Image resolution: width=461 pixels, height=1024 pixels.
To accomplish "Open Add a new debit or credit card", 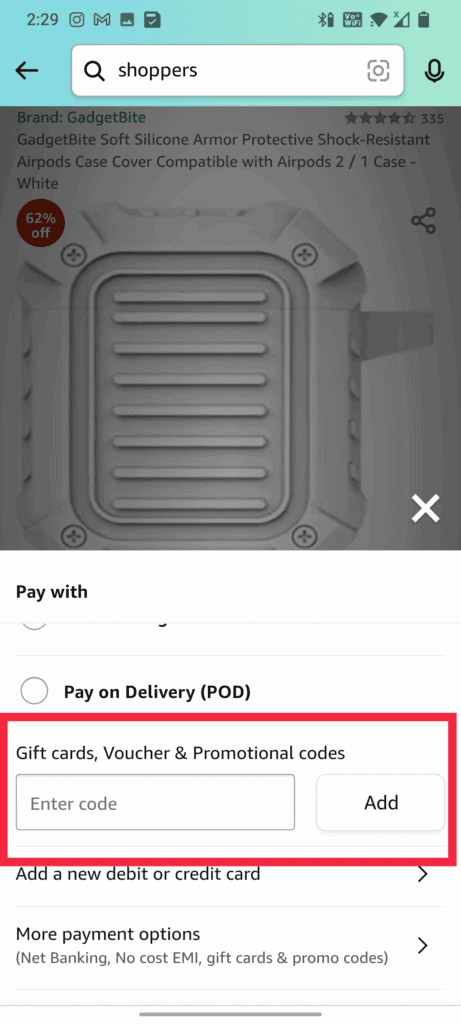I will point(230,874).
